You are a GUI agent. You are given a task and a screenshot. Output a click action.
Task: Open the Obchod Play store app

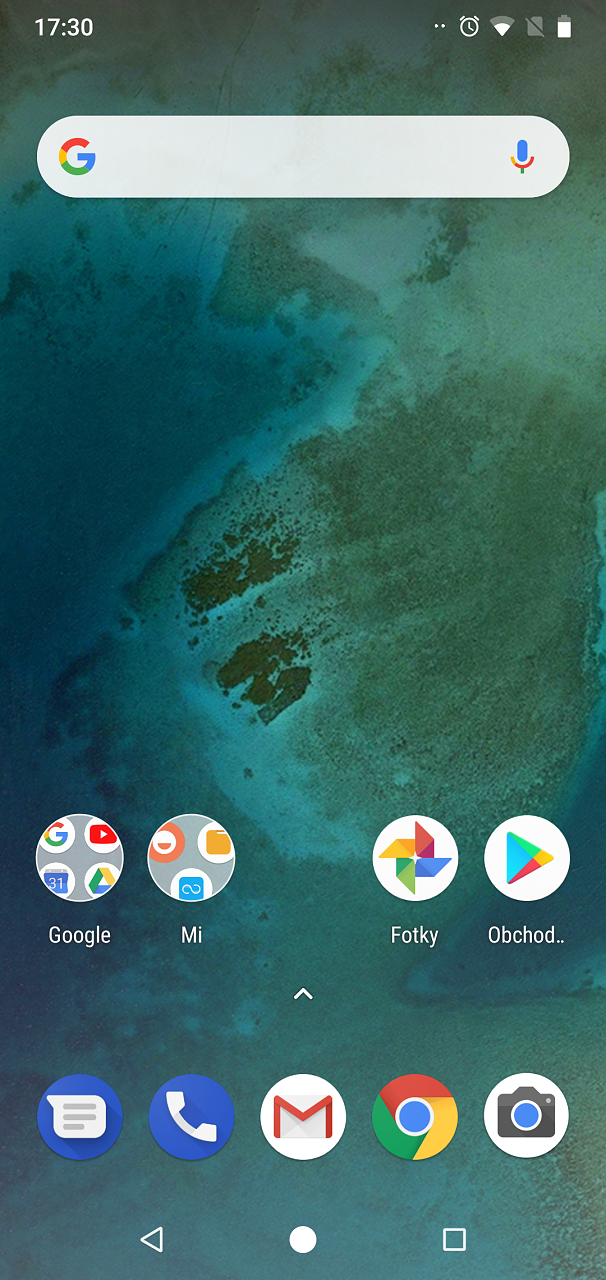coord(527,858)
